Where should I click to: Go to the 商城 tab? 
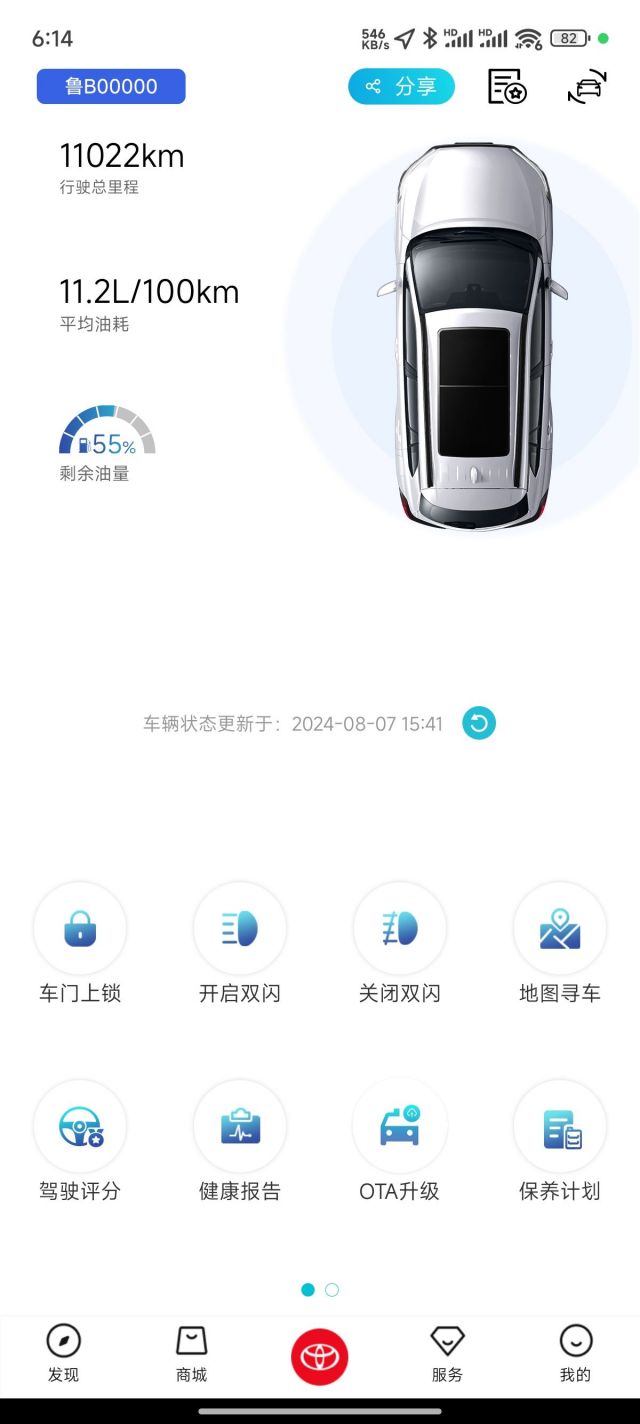191,1354
